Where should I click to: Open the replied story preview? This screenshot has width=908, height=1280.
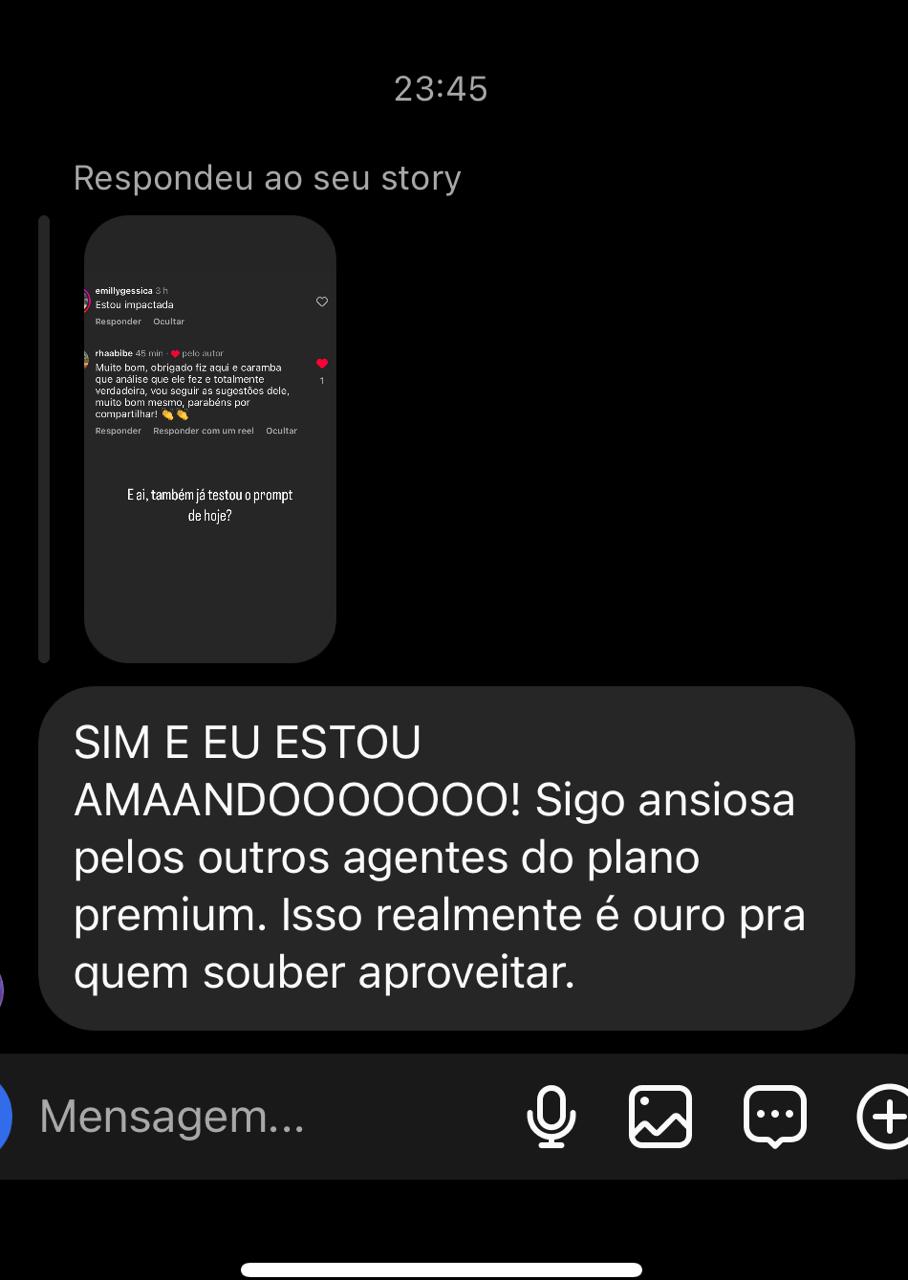click(210, 438)
